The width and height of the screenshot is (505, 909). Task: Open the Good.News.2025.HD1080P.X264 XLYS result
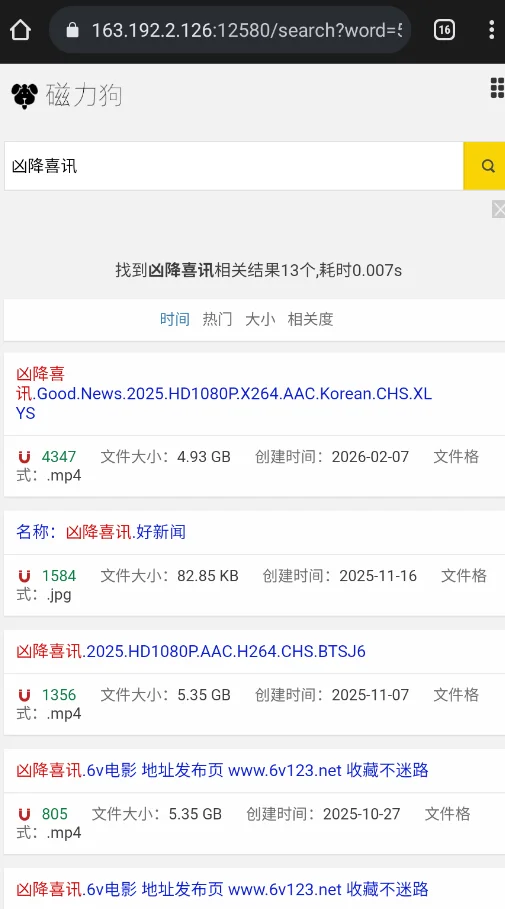tap(224, 394)
